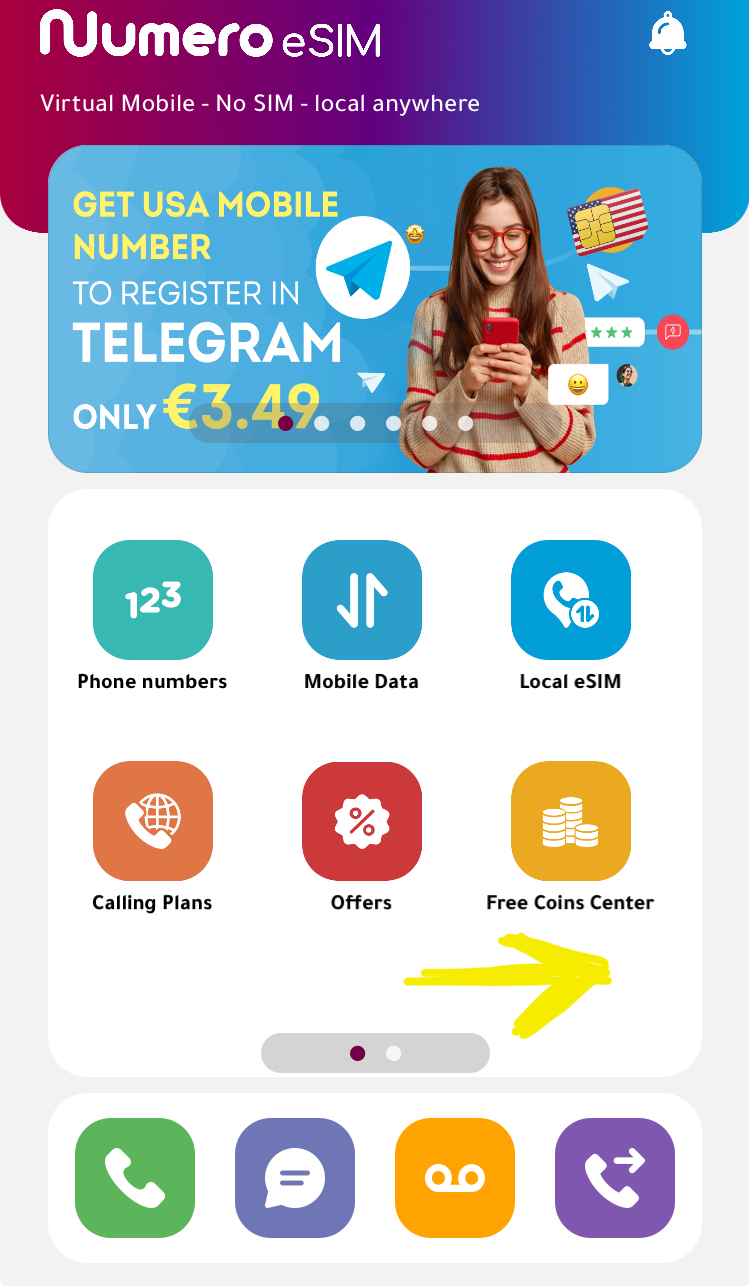Open Local eSIM
This screenshot has width=749, height=1286.
[x=570, y=600]
